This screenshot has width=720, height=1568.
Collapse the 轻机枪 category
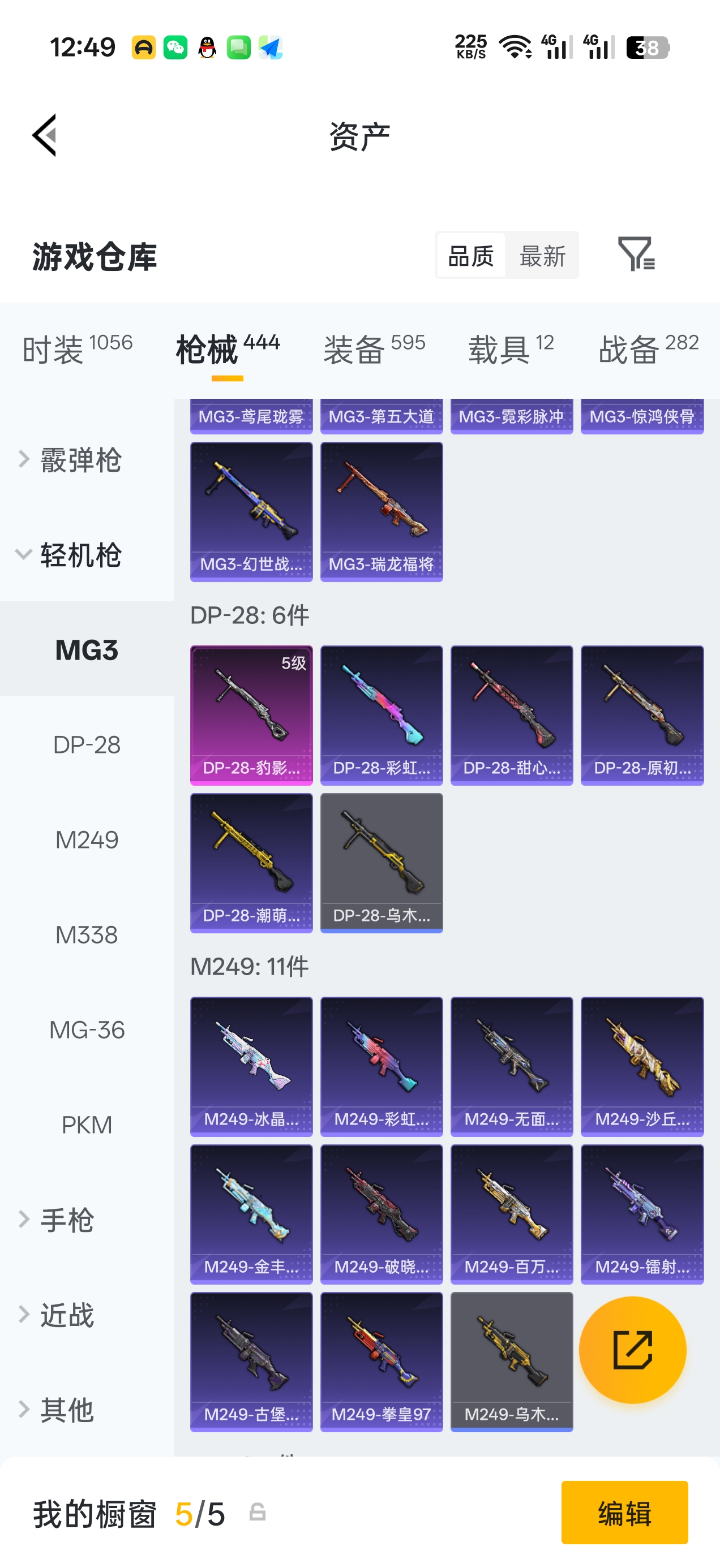(79, 554)
